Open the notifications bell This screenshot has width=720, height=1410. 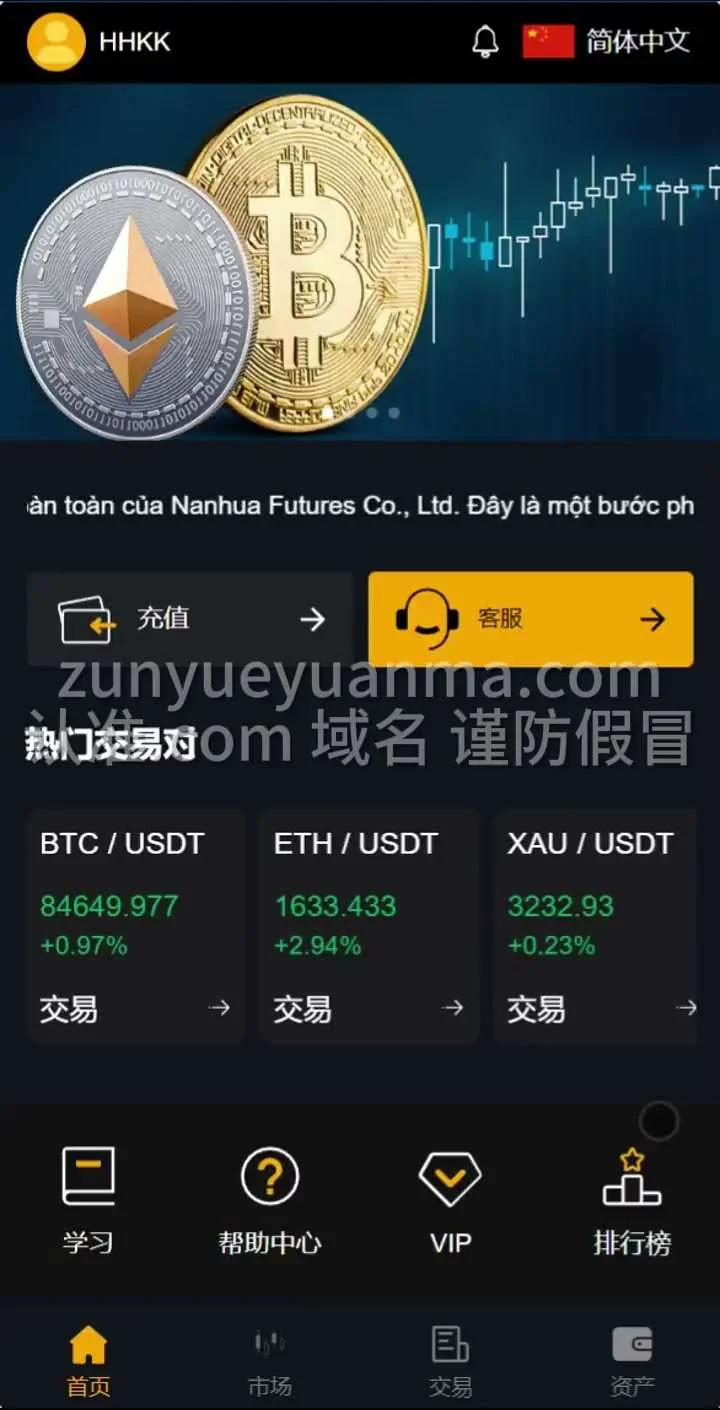485,41
